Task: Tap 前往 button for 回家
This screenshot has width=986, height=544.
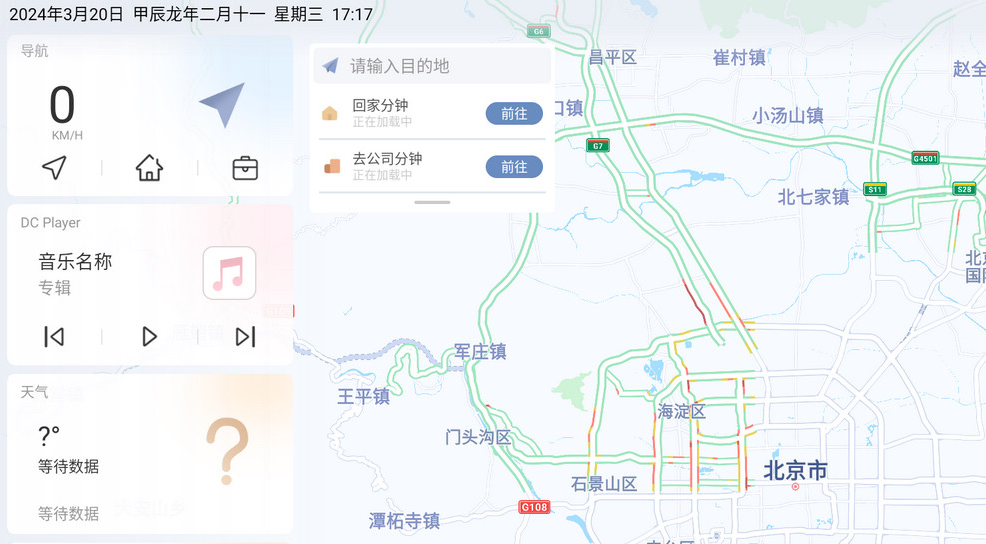Action: click(x=514, y=114)
